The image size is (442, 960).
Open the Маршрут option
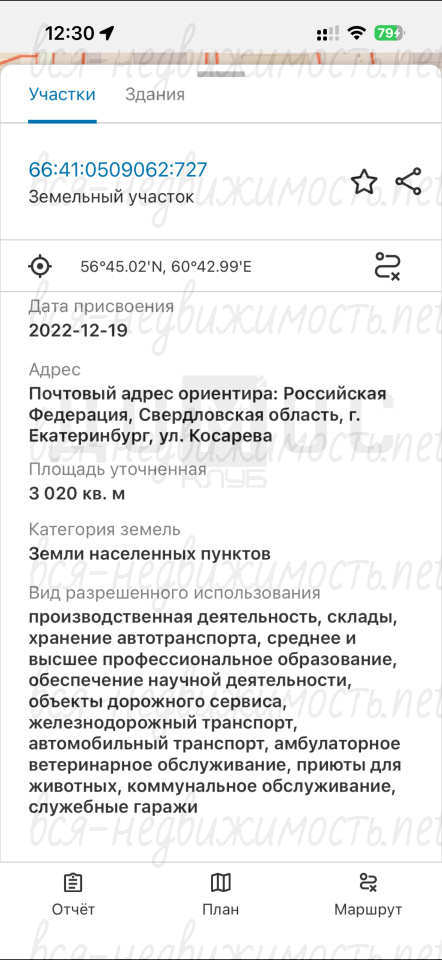pos(368,894)
